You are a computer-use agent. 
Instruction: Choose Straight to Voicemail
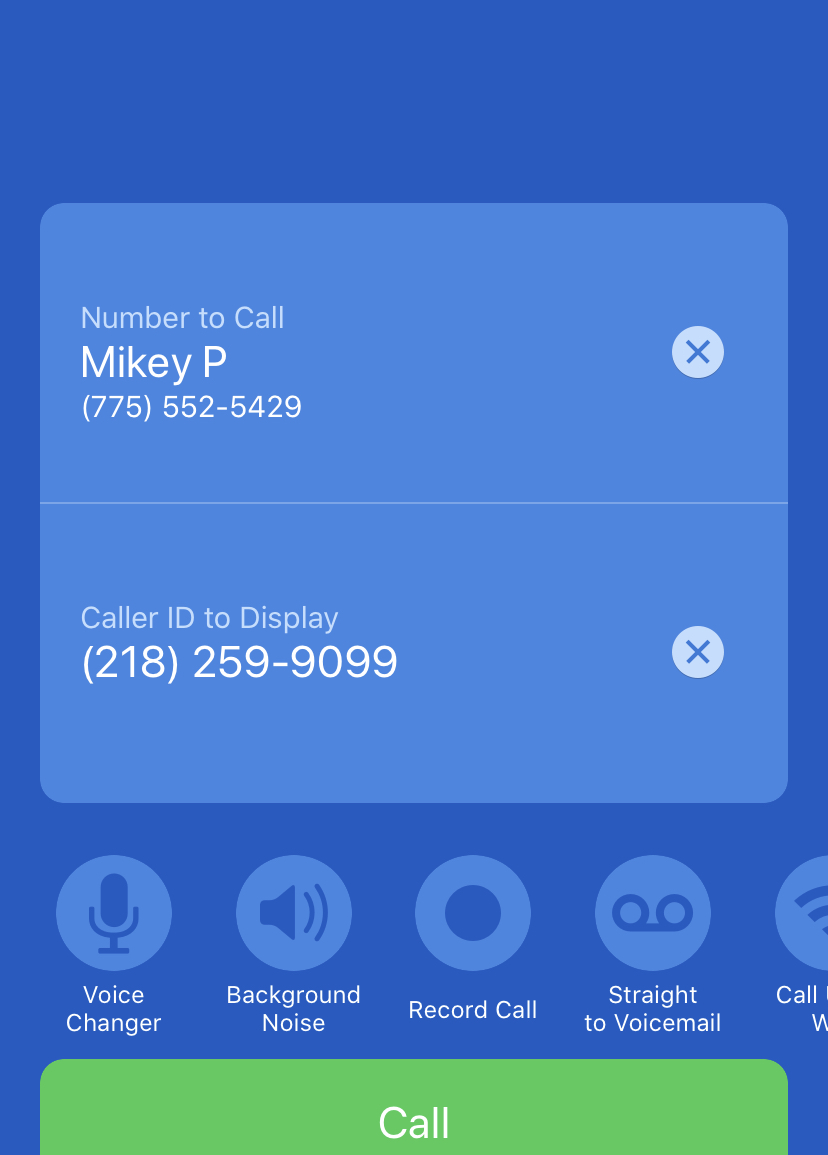pyautogui.click(x=653, y=914)
